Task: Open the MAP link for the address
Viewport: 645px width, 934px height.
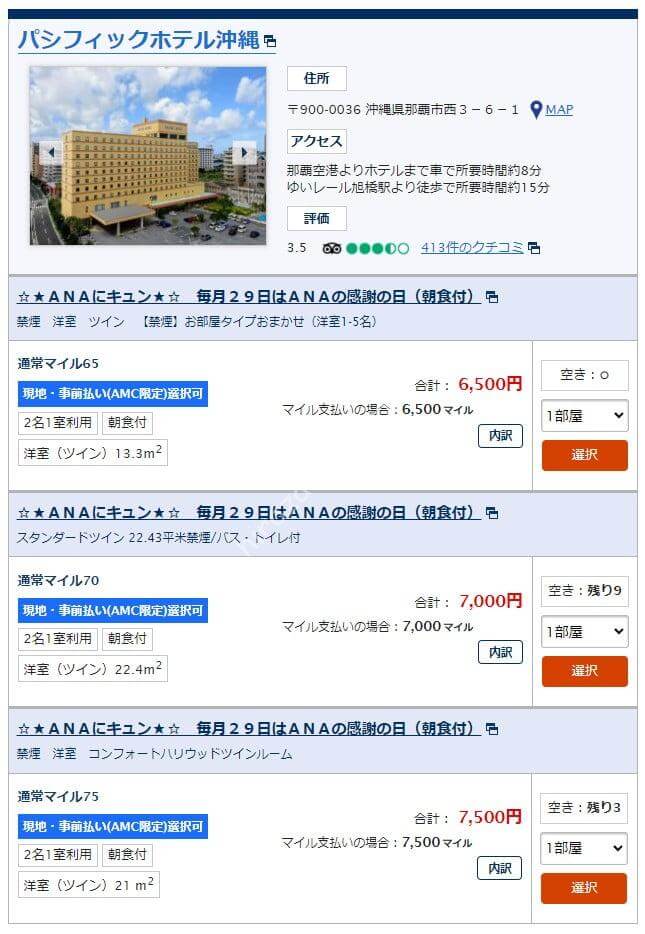Action: 558,110
